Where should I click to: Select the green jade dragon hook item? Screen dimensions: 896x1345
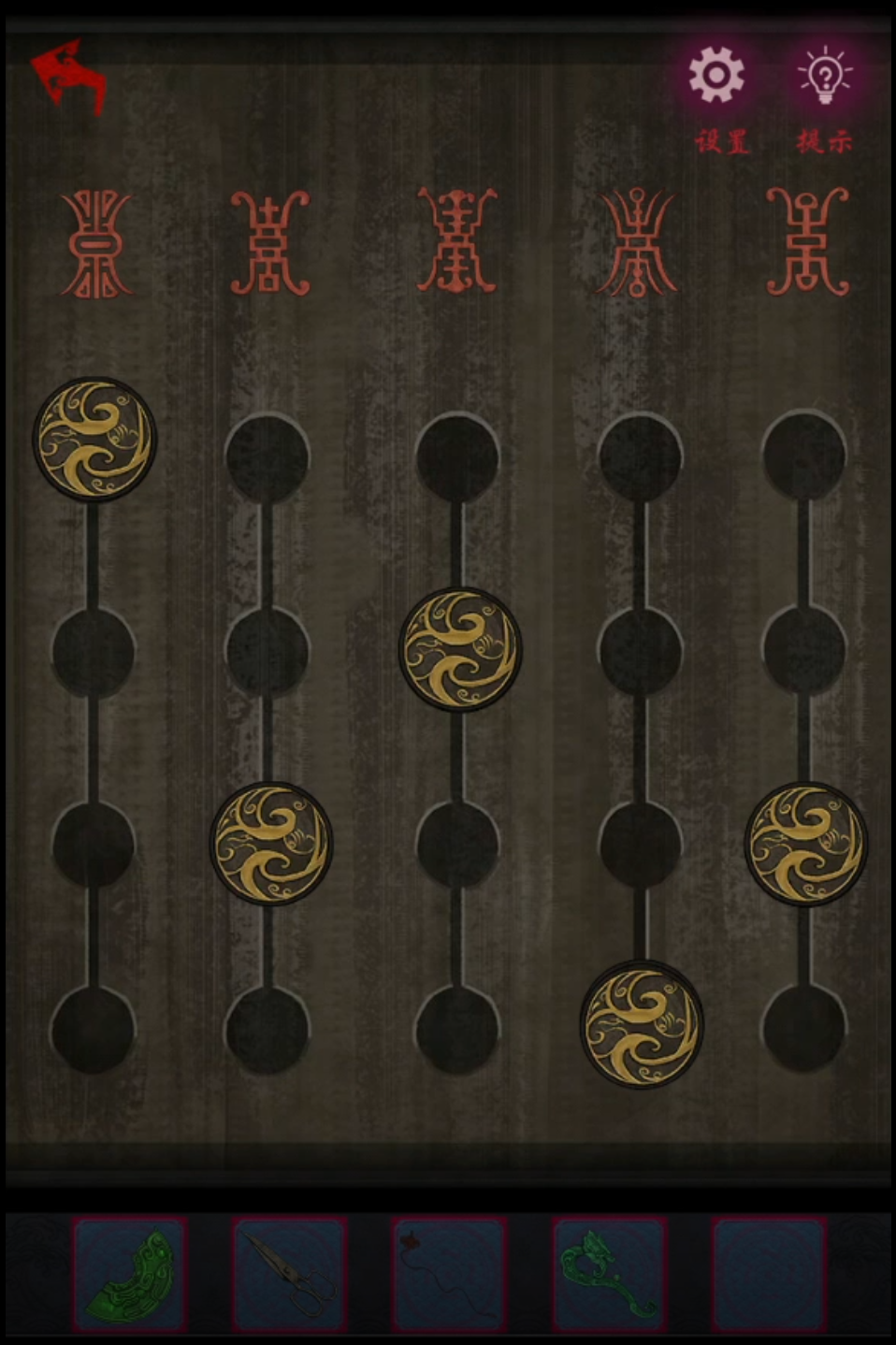(x=609, y=1274)
